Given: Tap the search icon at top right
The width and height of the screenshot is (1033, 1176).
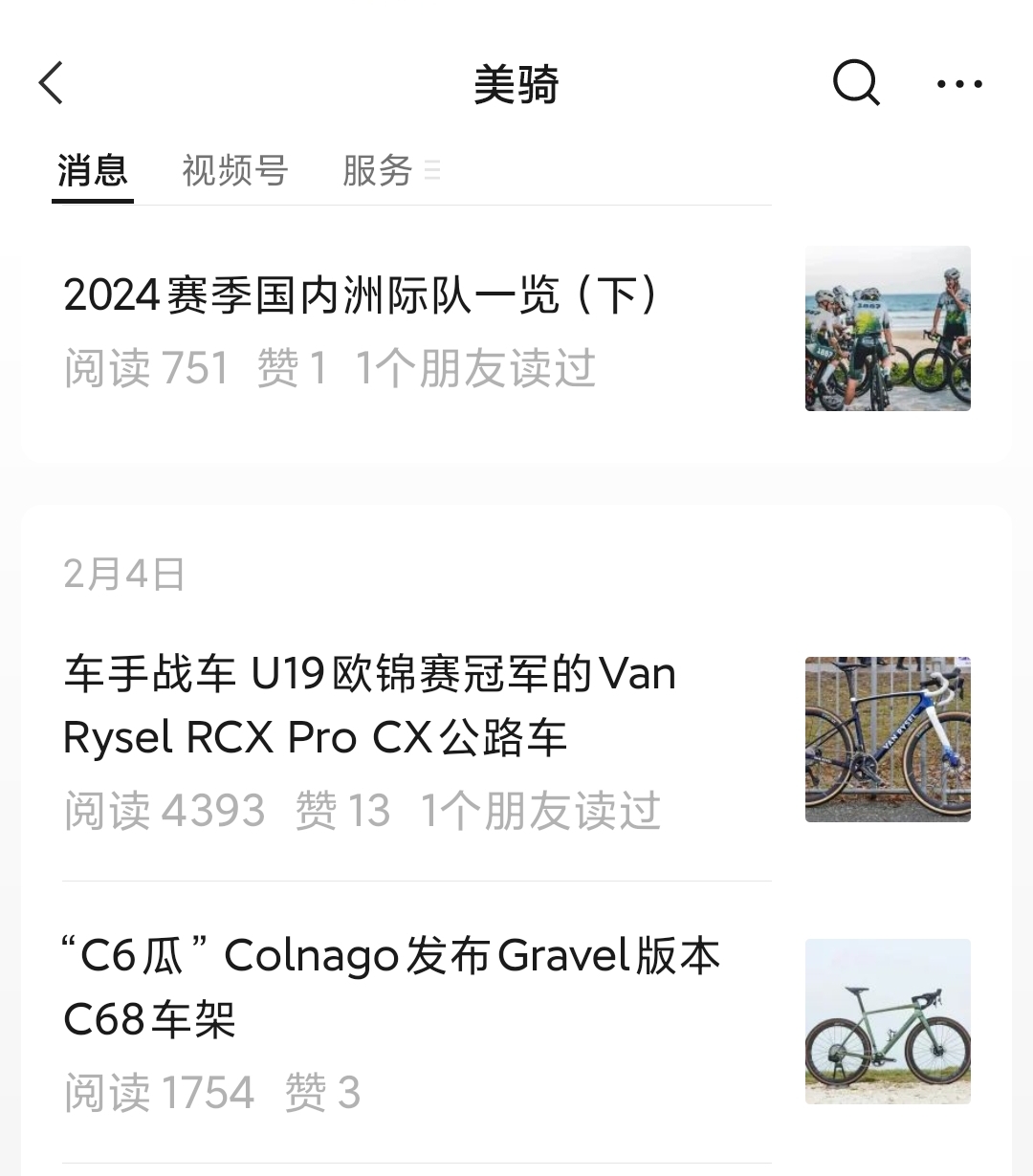Looking at the screenshot, I should click(854, 83).
